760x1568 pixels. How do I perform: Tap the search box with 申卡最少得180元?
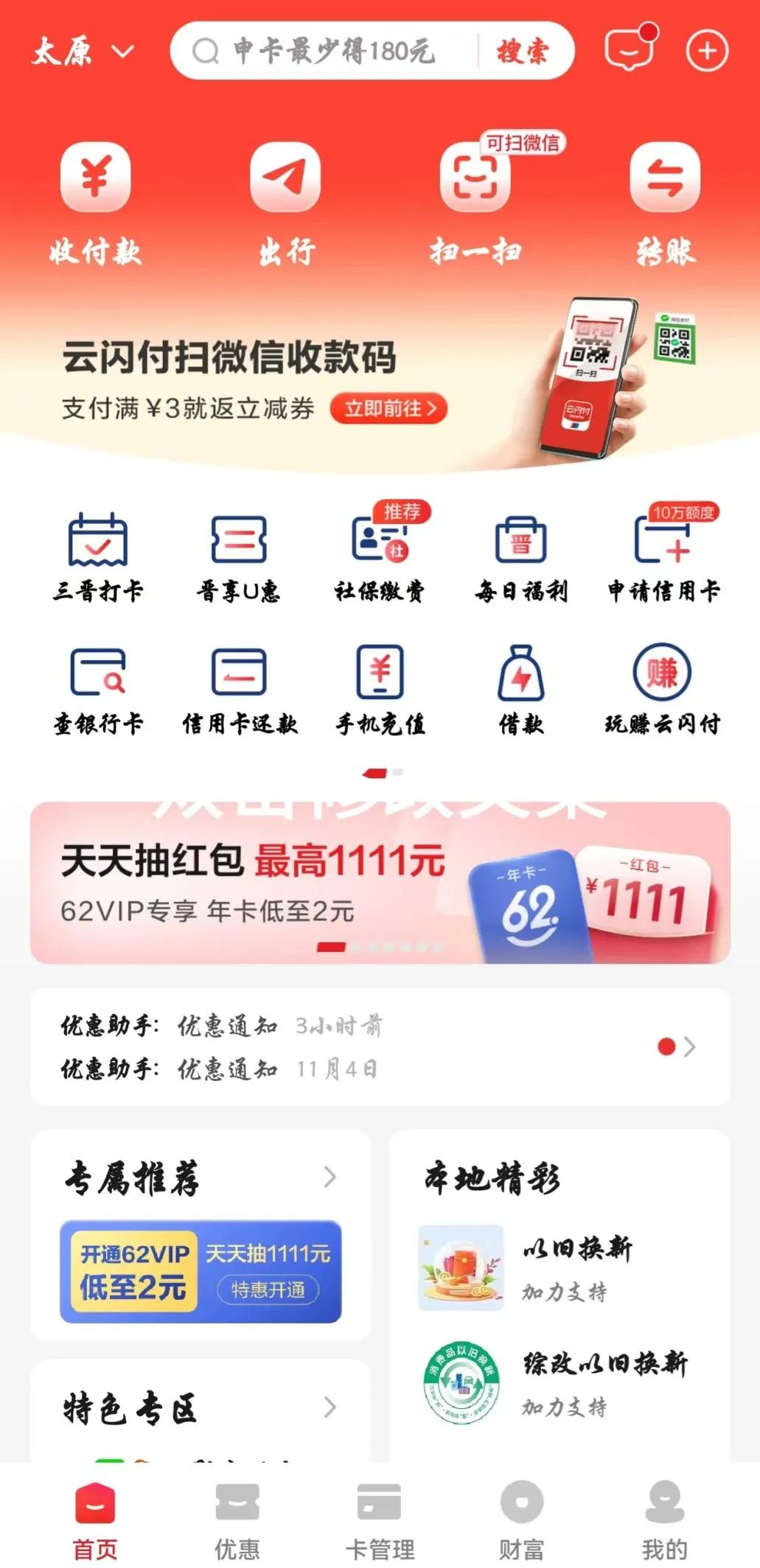332,52
